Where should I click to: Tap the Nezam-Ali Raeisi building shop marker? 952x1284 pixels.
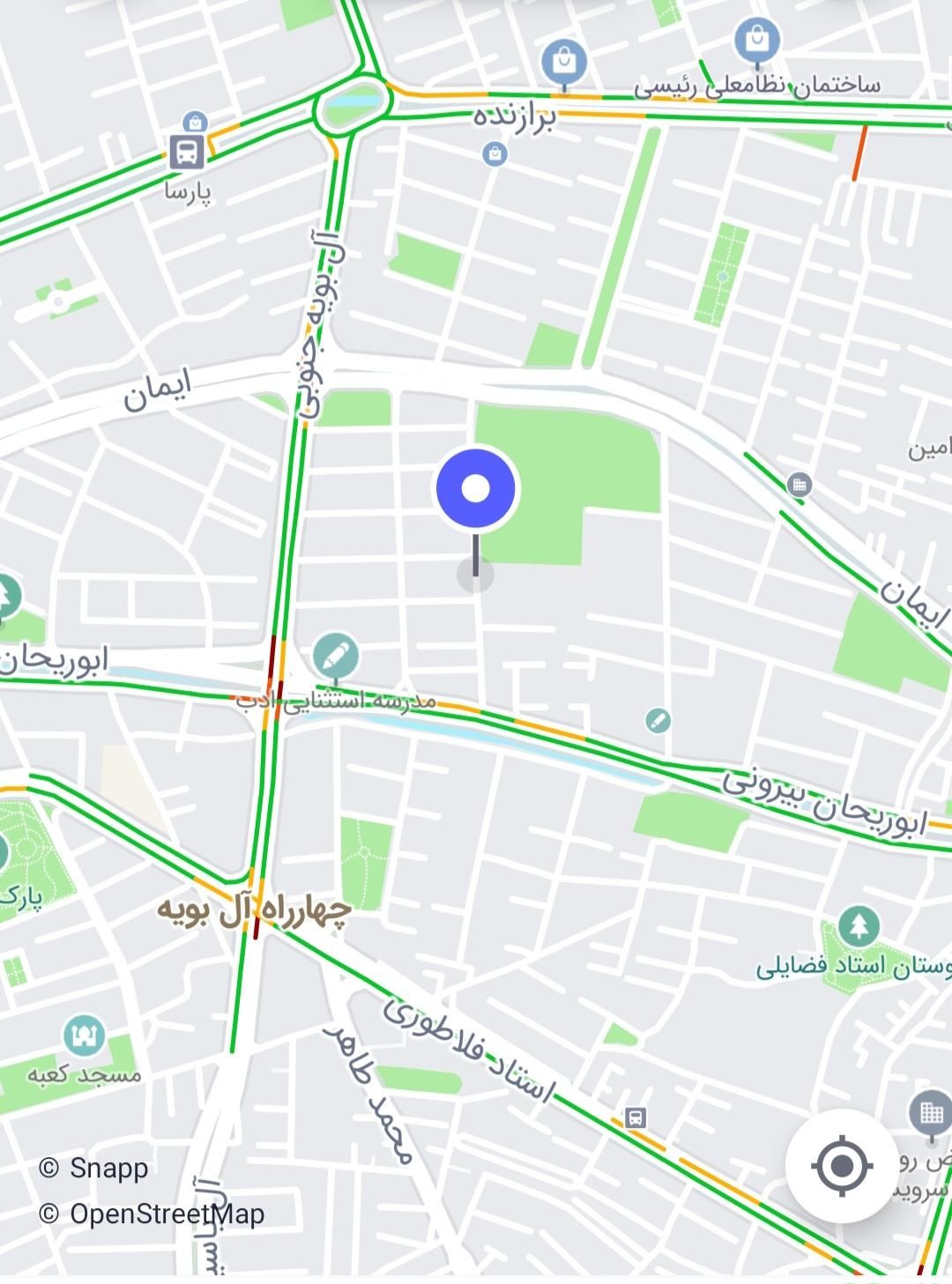pos(756,41)
